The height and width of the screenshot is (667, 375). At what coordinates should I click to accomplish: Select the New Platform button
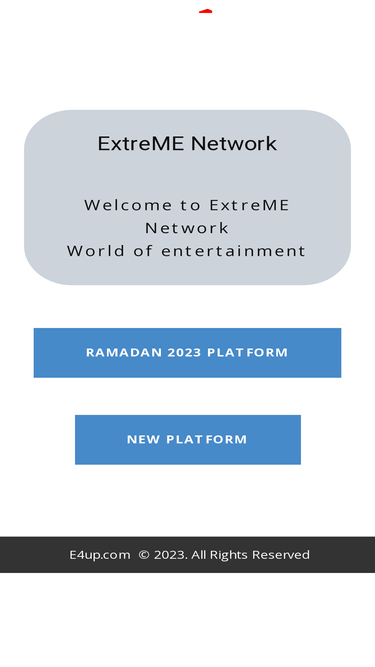tap(188, 439)
